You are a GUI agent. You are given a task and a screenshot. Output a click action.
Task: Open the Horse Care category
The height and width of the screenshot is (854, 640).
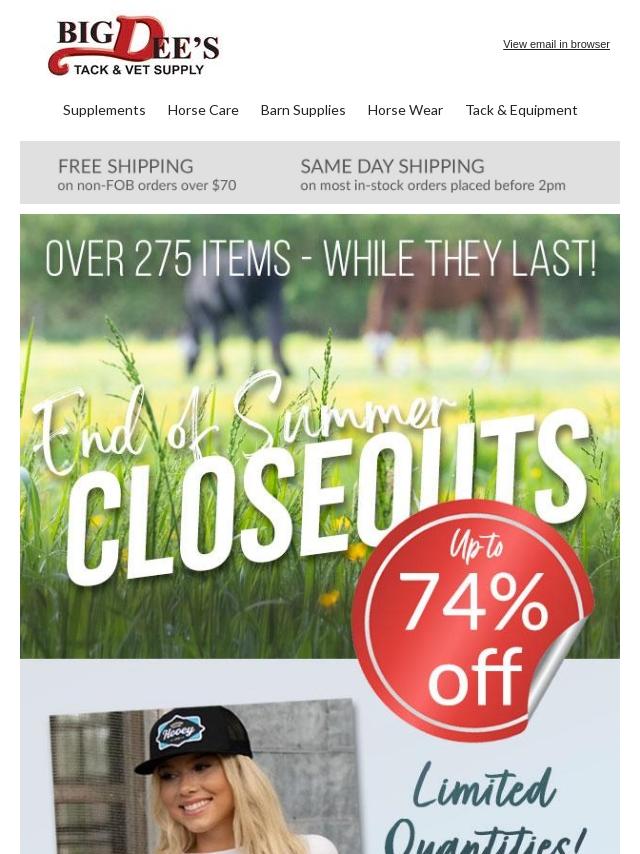tap(203, 110)
